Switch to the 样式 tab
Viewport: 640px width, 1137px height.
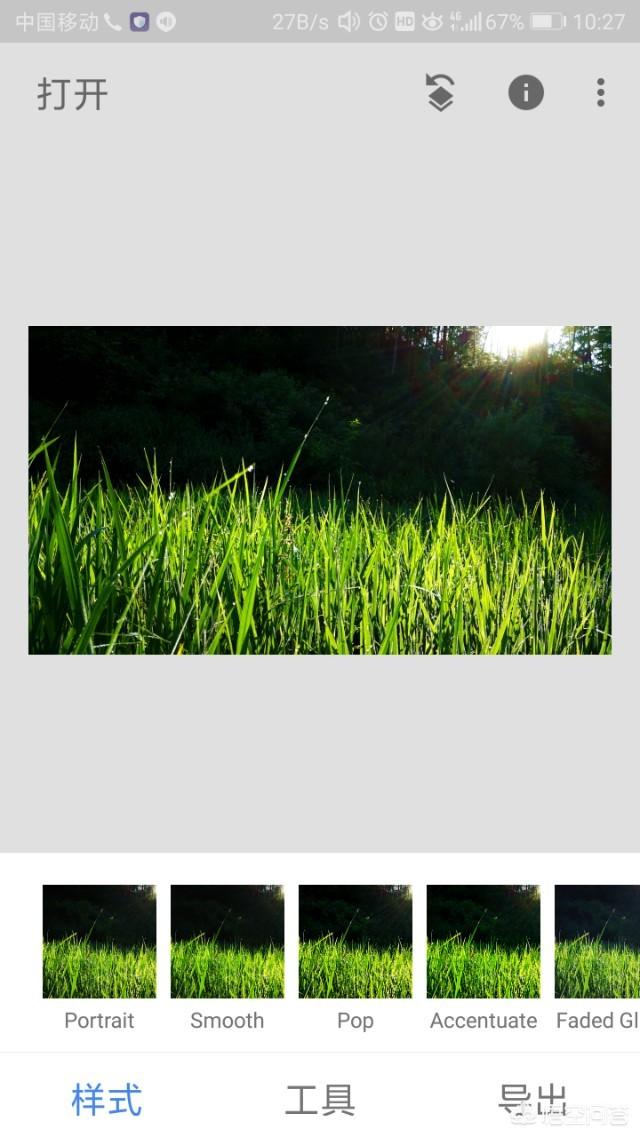click(x=106, y=1099)
